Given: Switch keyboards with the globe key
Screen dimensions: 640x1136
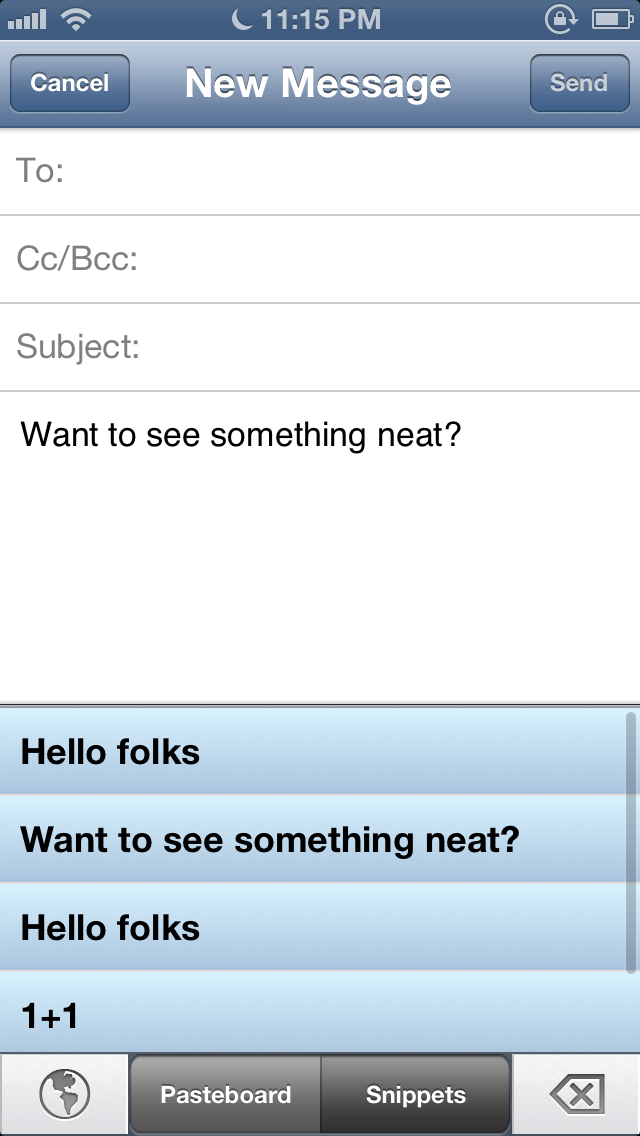Looking at the screenshot, I should (x=64, y=1094).
